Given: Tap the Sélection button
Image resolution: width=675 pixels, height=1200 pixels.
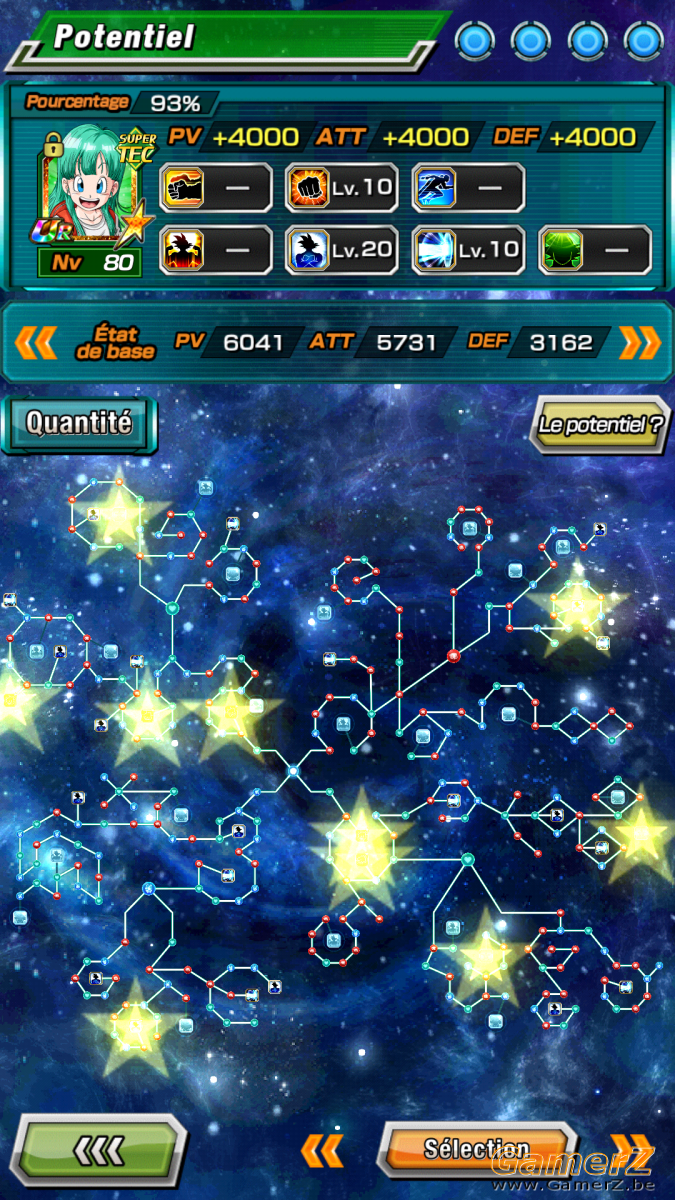Looking at the screenshot, I should 476,1150.
